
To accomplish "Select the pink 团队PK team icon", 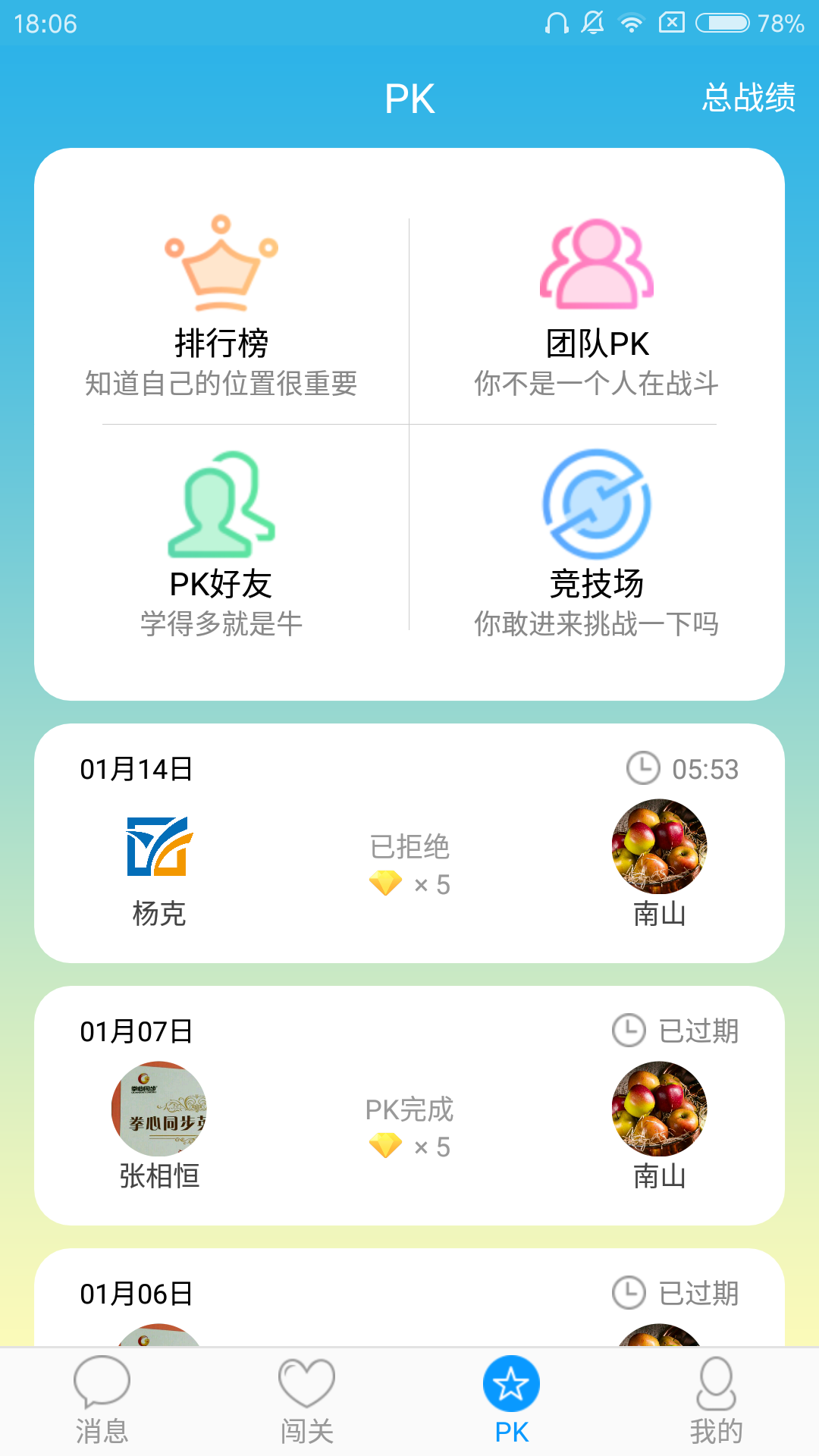I will pos(598,265).
